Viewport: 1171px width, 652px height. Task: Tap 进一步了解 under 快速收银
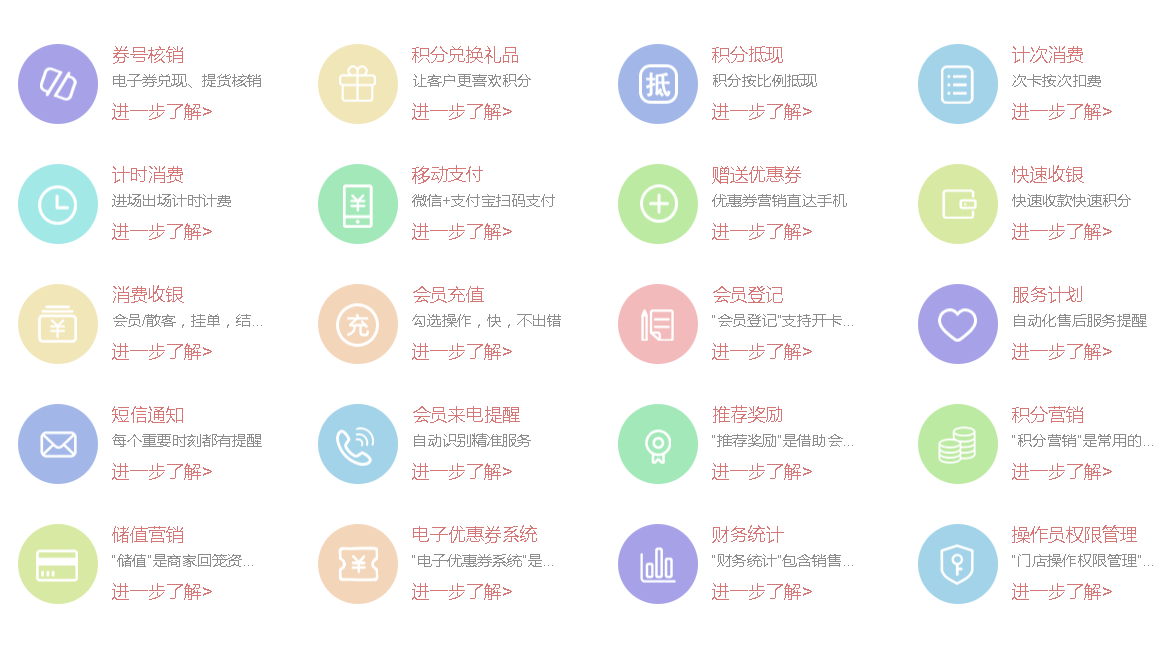coord(1061,232)
